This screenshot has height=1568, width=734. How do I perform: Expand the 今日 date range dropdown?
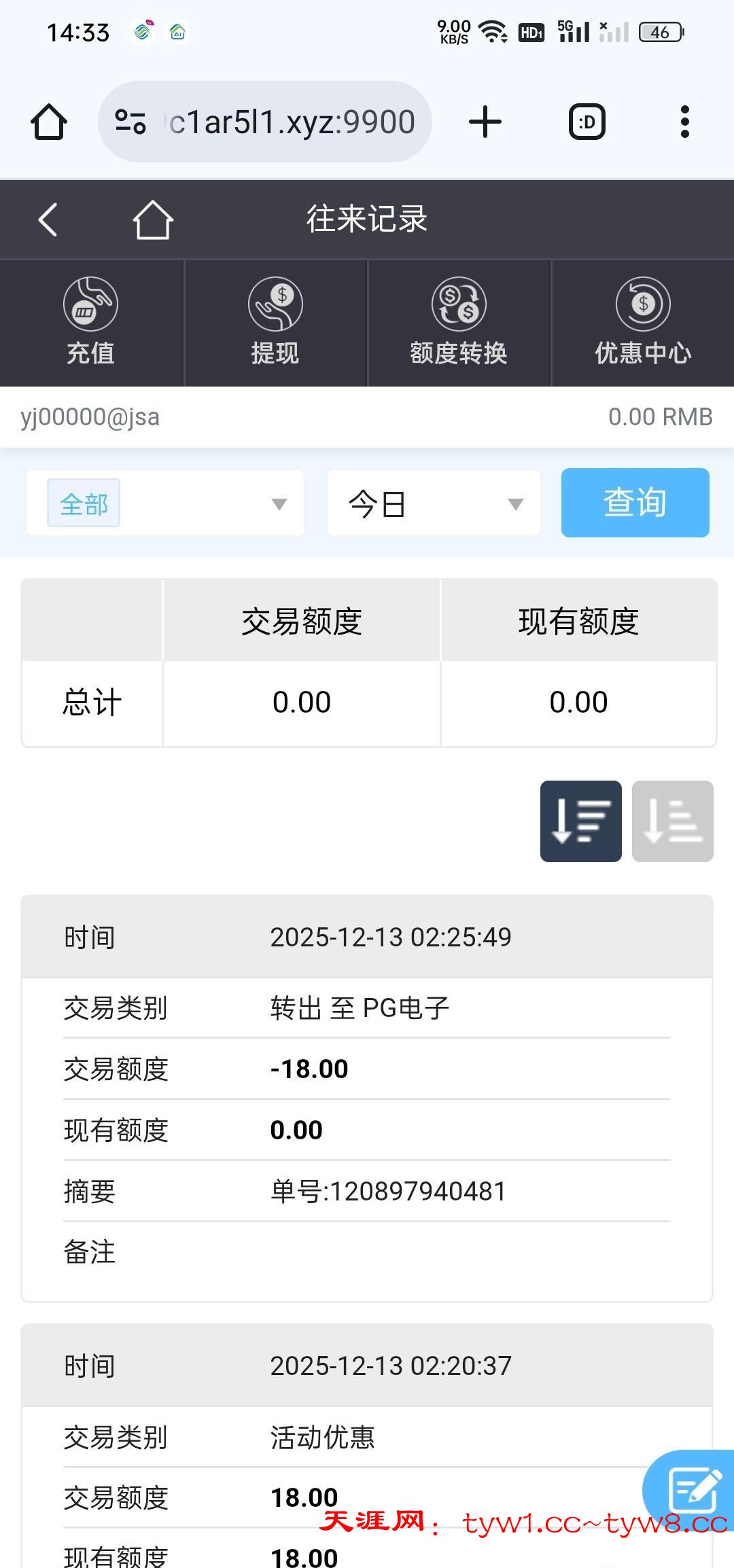point(434,503)
